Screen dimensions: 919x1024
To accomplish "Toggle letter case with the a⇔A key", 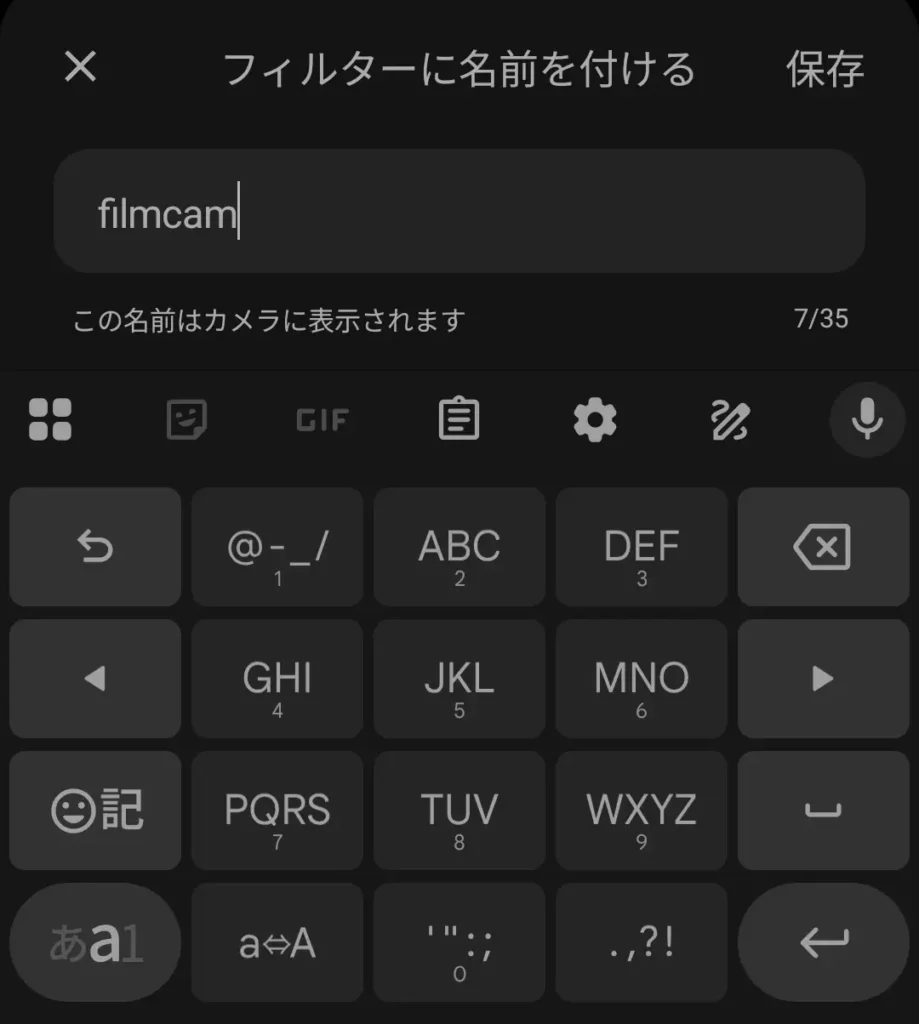I will pyautogui.click(x=277, y=942).
